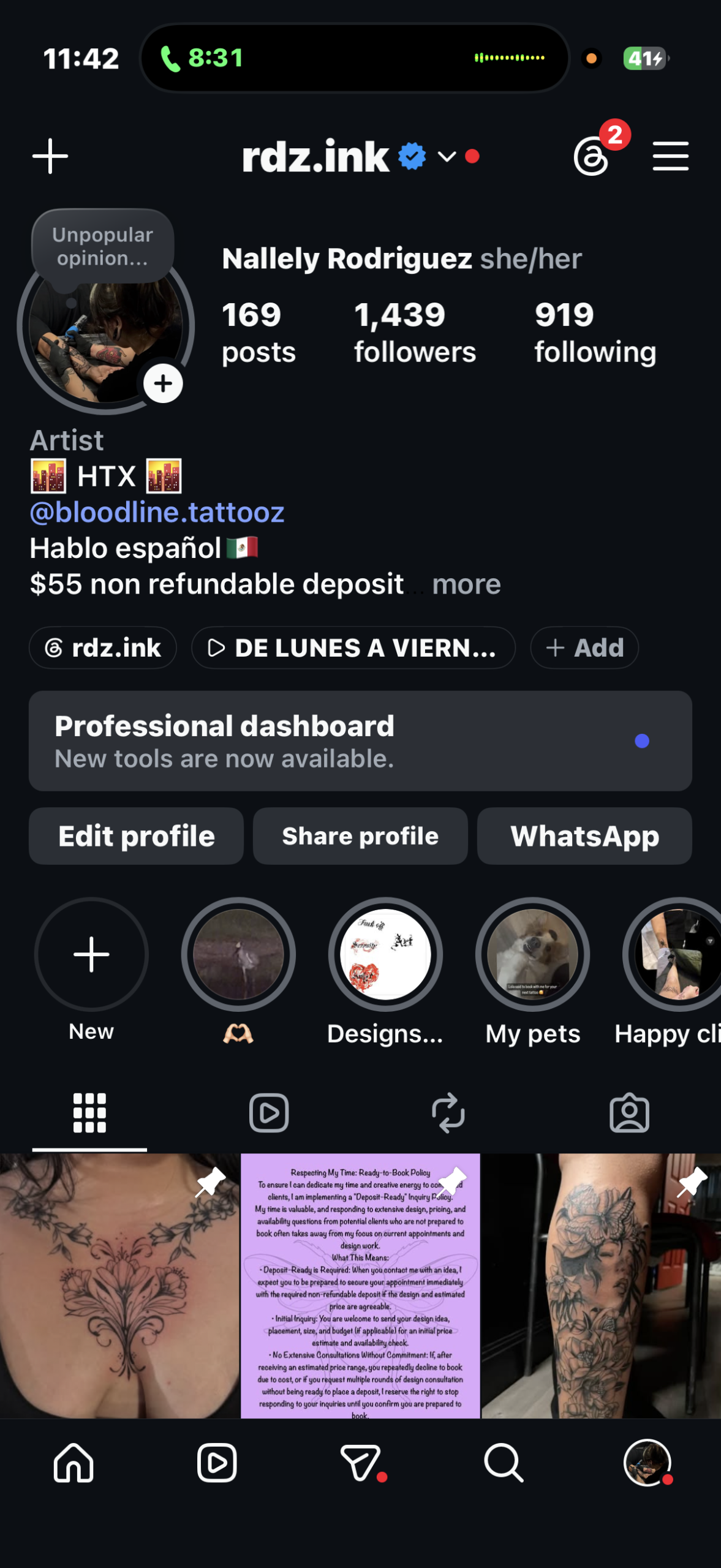
Task: Open the Search tab in the bottom bar
Action: [x=504, y=1463]
